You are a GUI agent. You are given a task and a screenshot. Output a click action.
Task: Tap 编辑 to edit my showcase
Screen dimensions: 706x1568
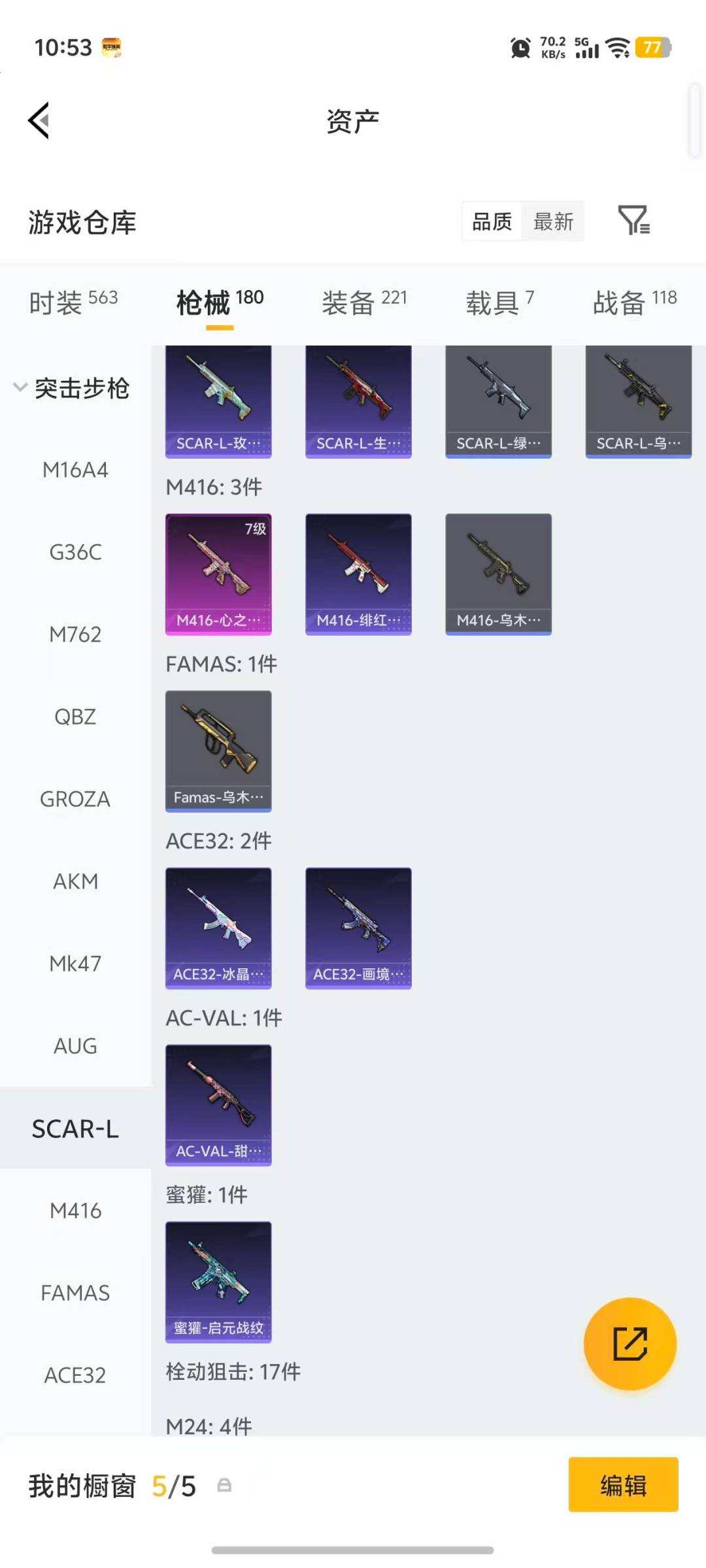point(623,1484)
